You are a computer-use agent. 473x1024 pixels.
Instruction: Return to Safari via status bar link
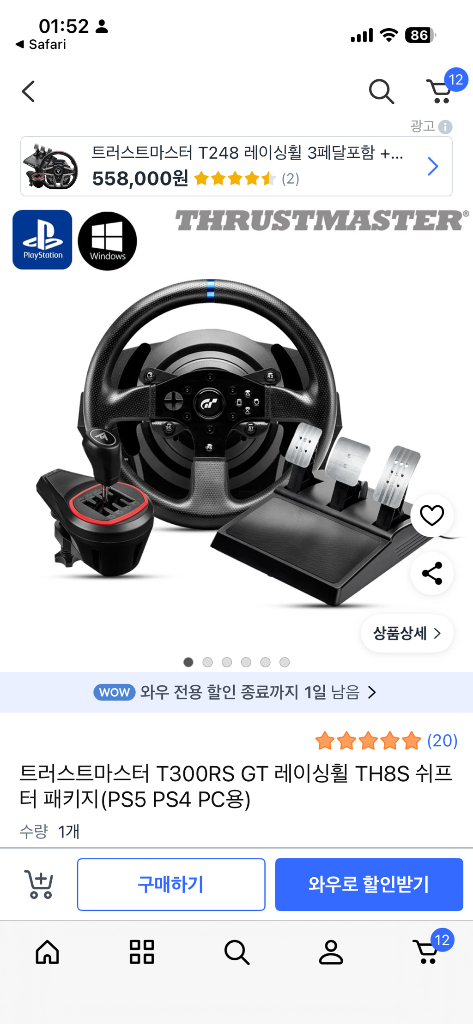click(x=41, y=44)
